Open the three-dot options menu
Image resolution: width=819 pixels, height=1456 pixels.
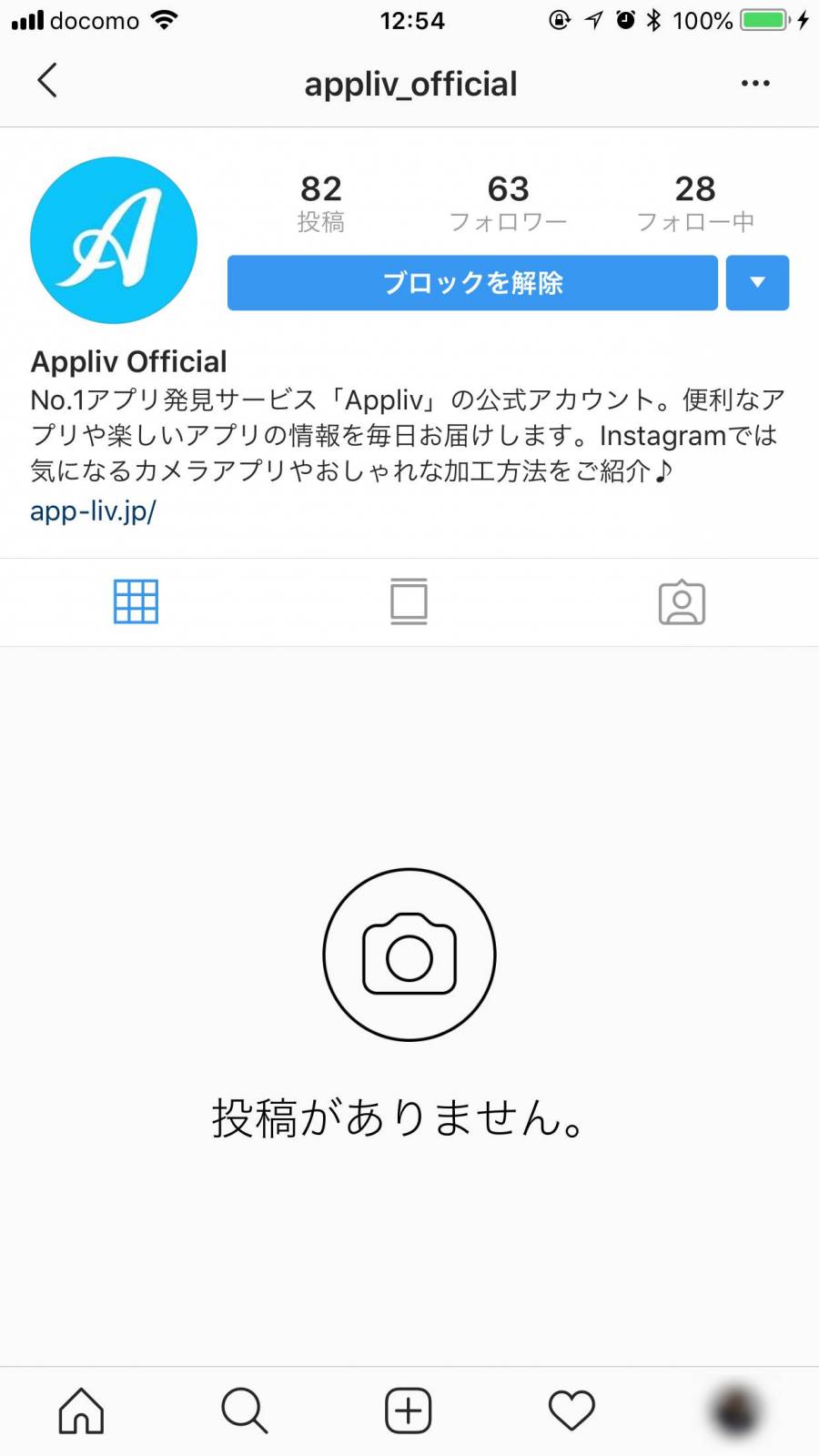click(755, 83)
